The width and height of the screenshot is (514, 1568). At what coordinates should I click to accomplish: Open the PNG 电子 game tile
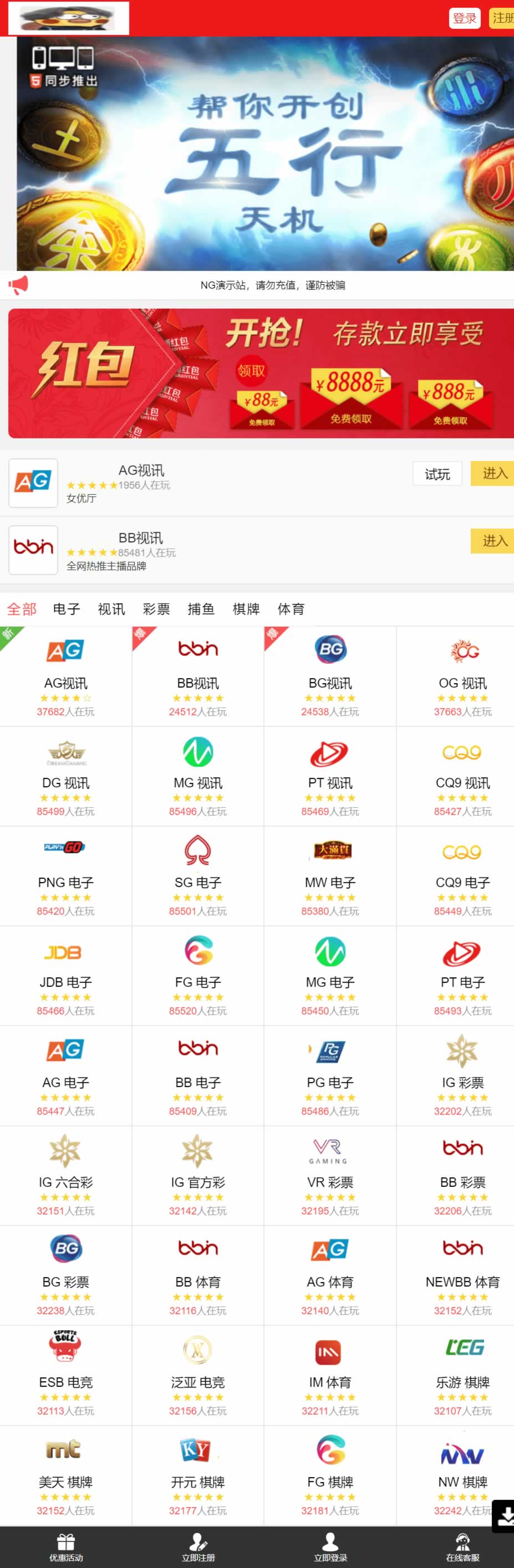(x=66, y=875)
